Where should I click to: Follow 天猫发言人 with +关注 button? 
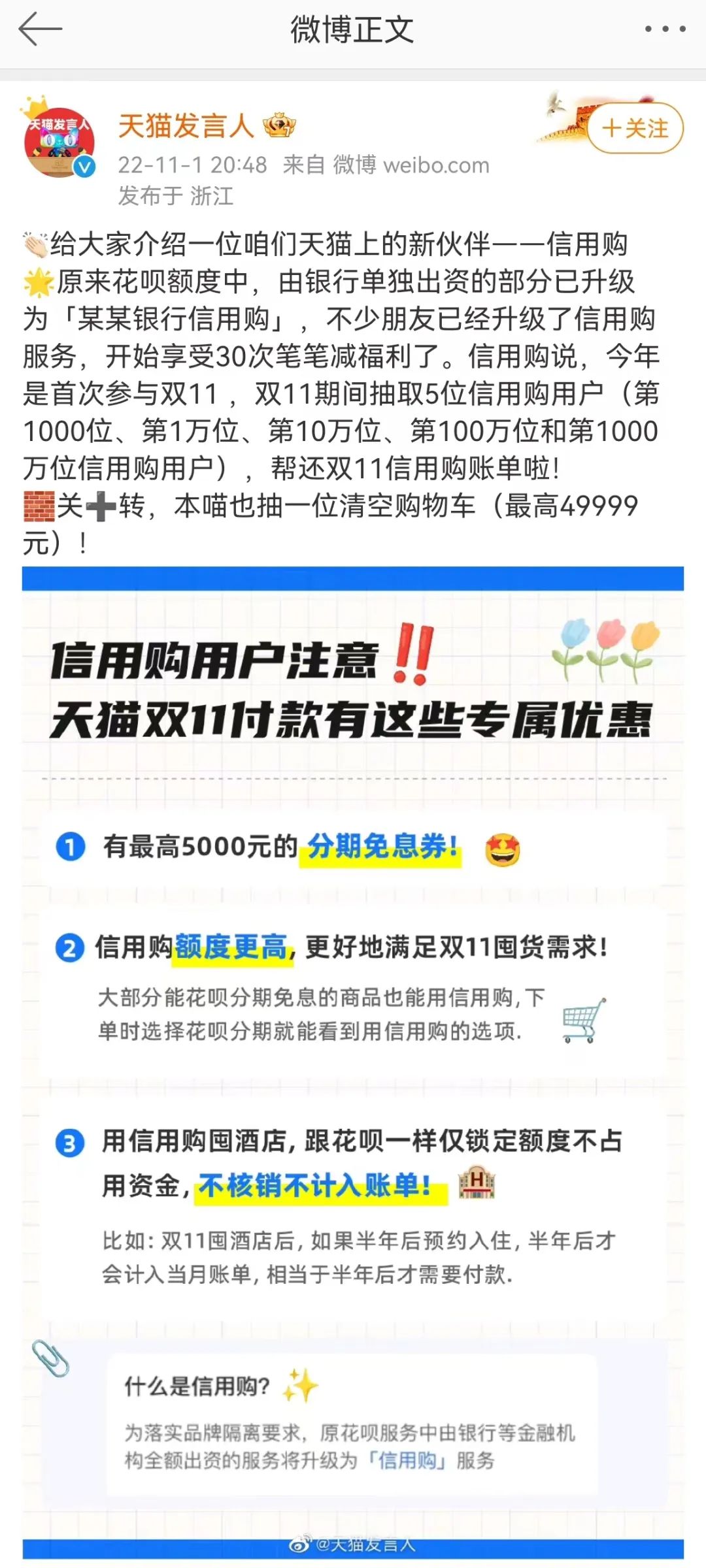(635, 128)
